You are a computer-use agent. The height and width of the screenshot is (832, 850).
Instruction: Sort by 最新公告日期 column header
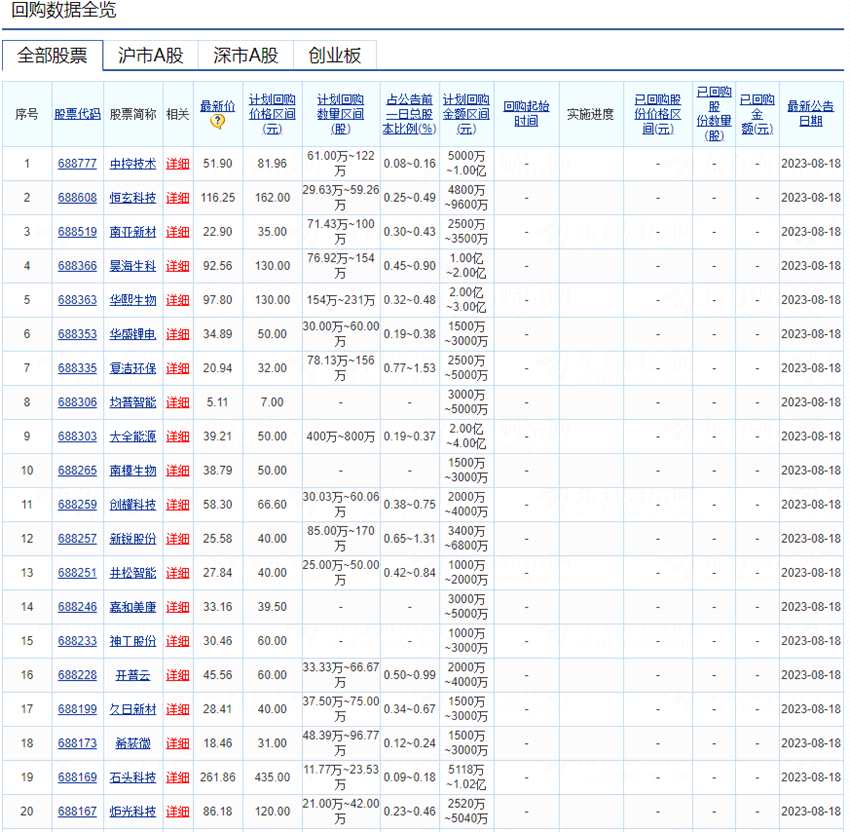pos(810,114)
